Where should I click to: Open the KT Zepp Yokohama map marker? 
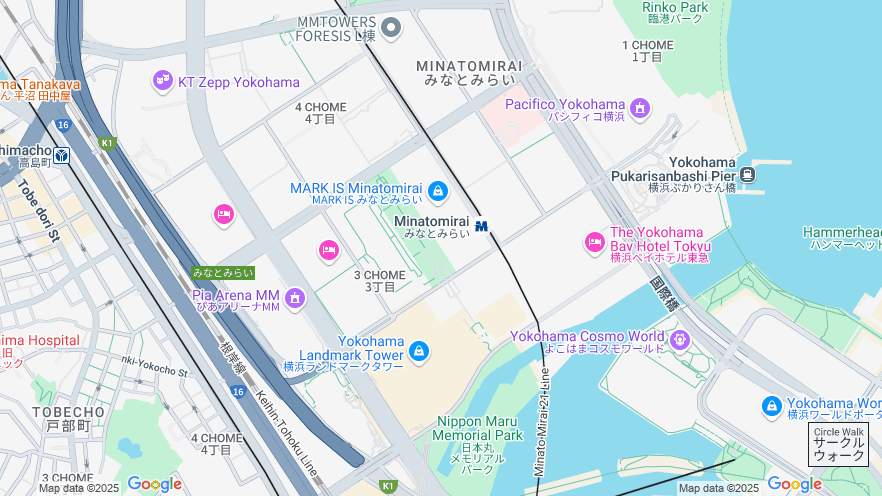click(x=163, y=80)
